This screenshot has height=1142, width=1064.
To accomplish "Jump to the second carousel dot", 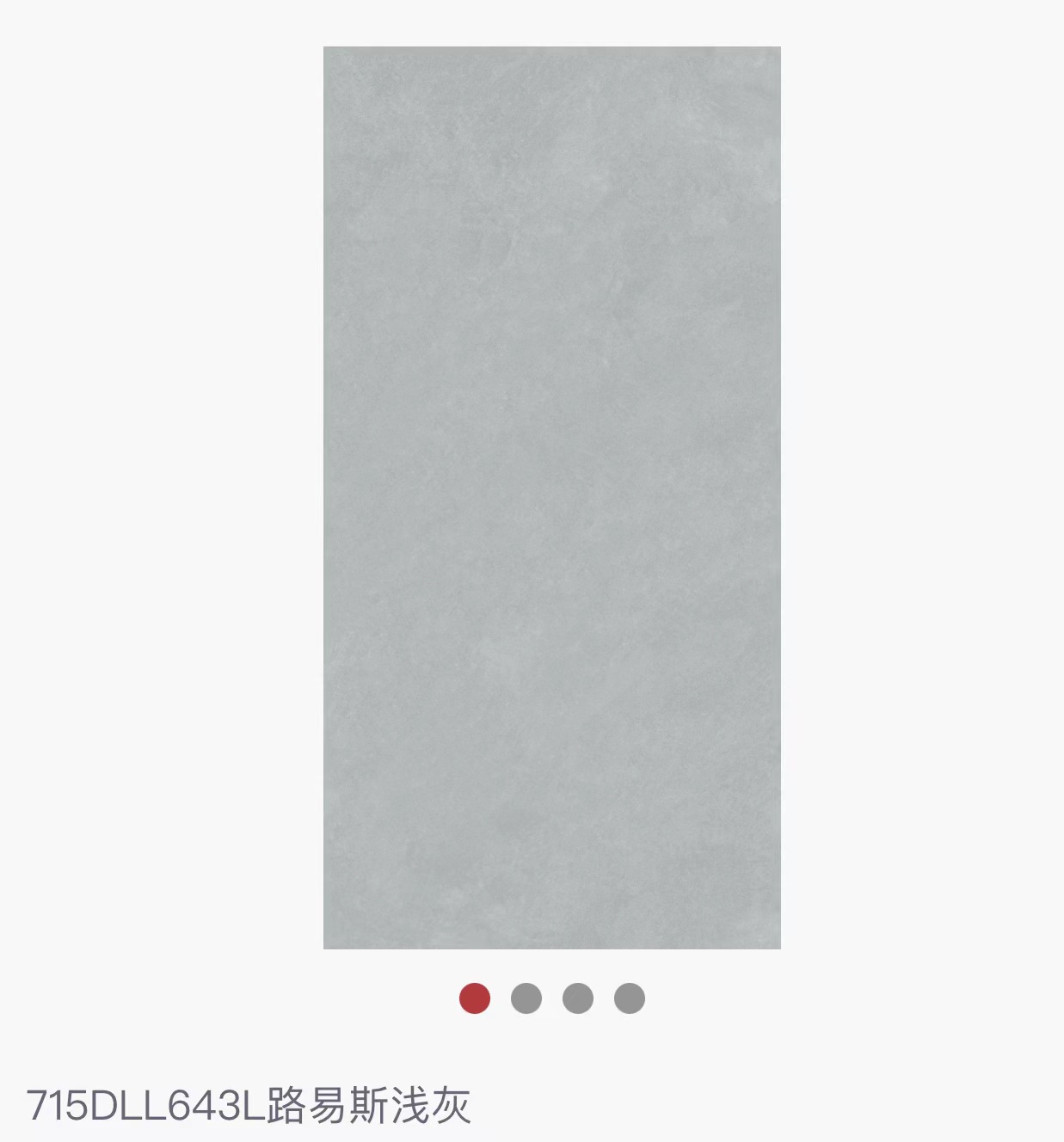I will tap(526, 998).
